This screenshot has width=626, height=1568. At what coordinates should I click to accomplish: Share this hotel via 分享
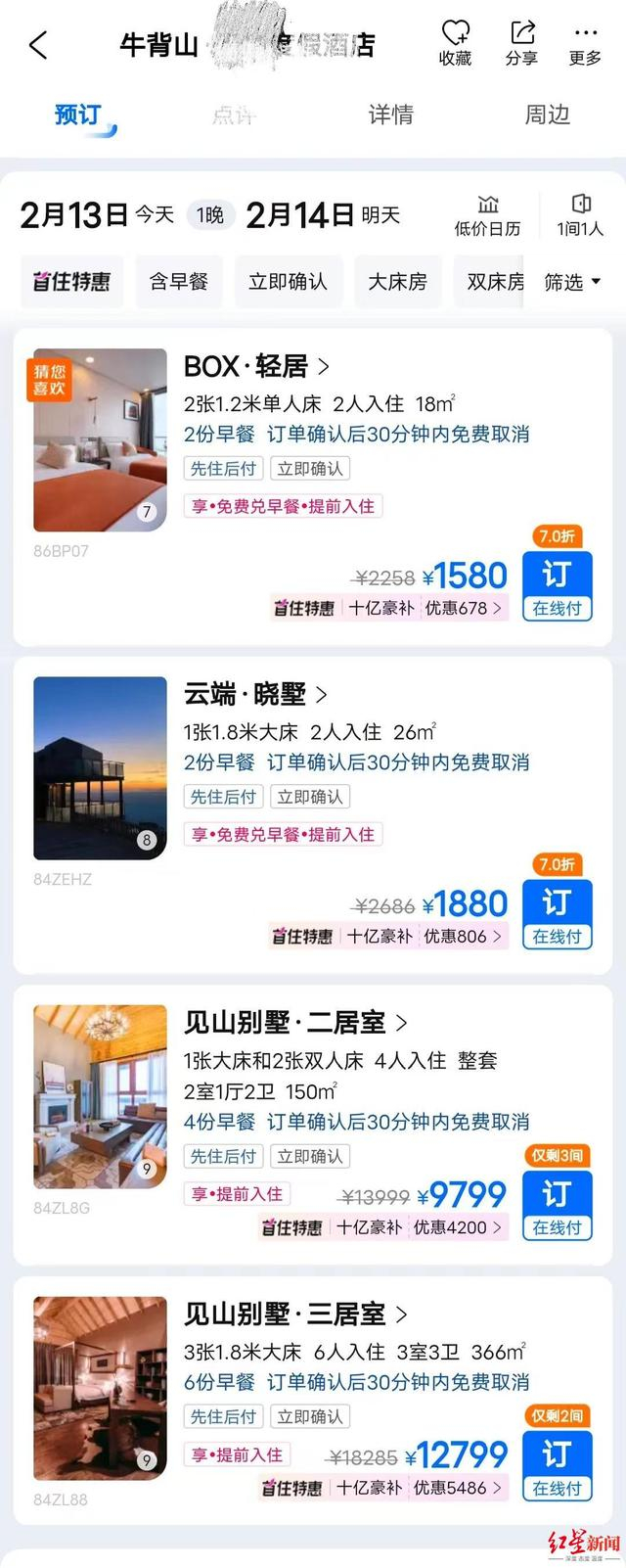[521, 43]
